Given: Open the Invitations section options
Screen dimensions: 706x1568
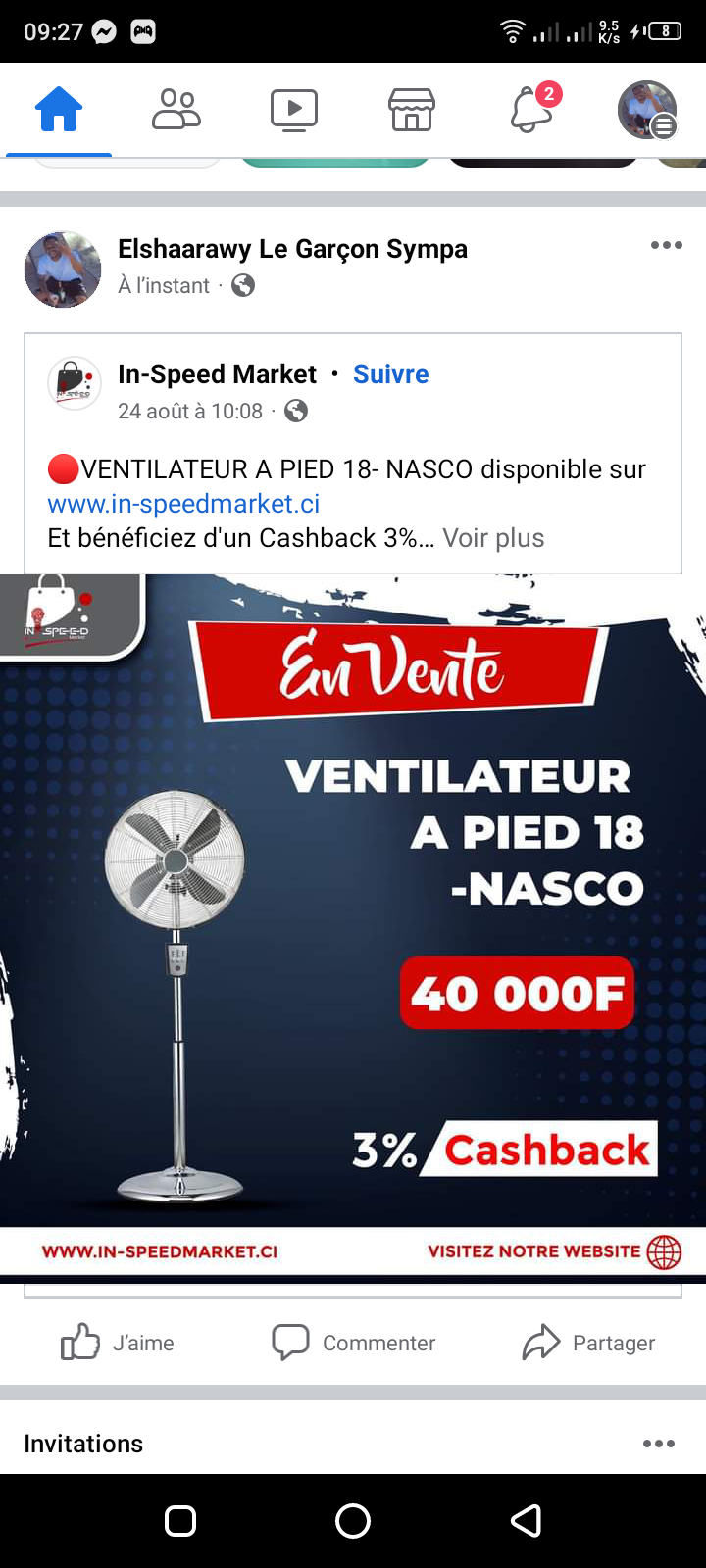Looking at the screenshot, I should click(658, 1444).
